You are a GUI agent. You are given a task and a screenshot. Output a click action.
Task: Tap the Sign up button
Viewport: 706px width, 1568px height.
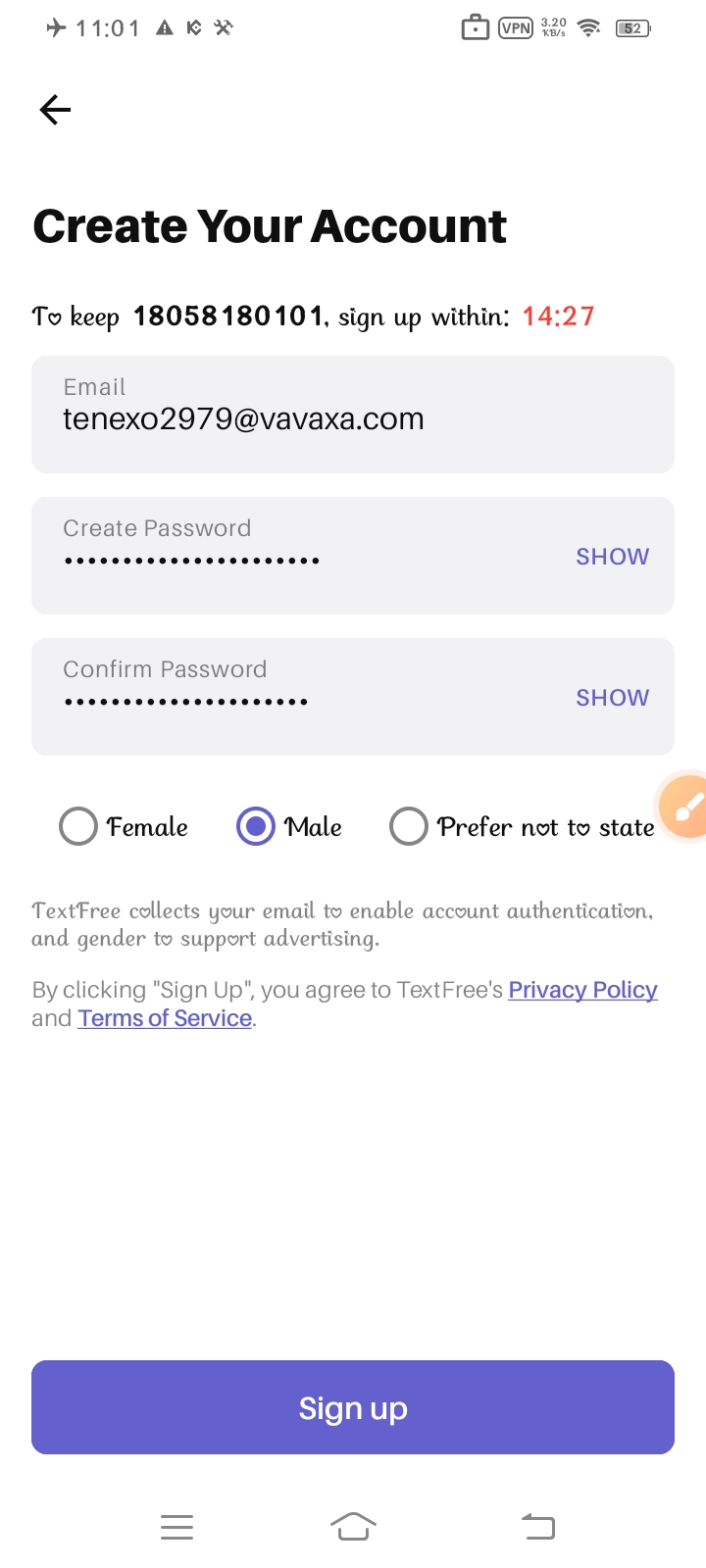[x=353, y=1407]
